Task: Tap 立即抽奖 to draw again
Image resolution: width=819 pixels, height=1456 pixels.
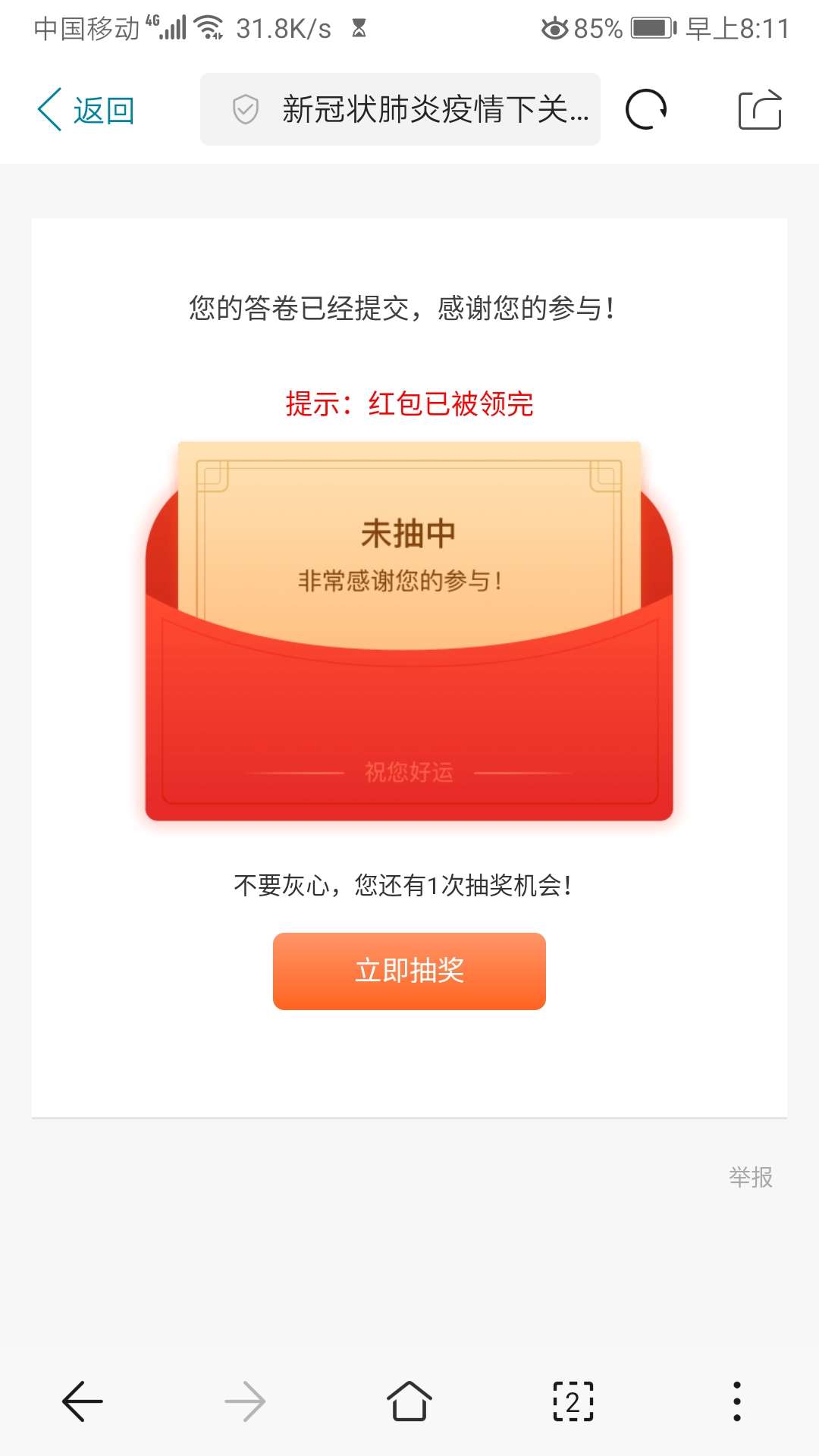Action: click(x=409, y=971)
